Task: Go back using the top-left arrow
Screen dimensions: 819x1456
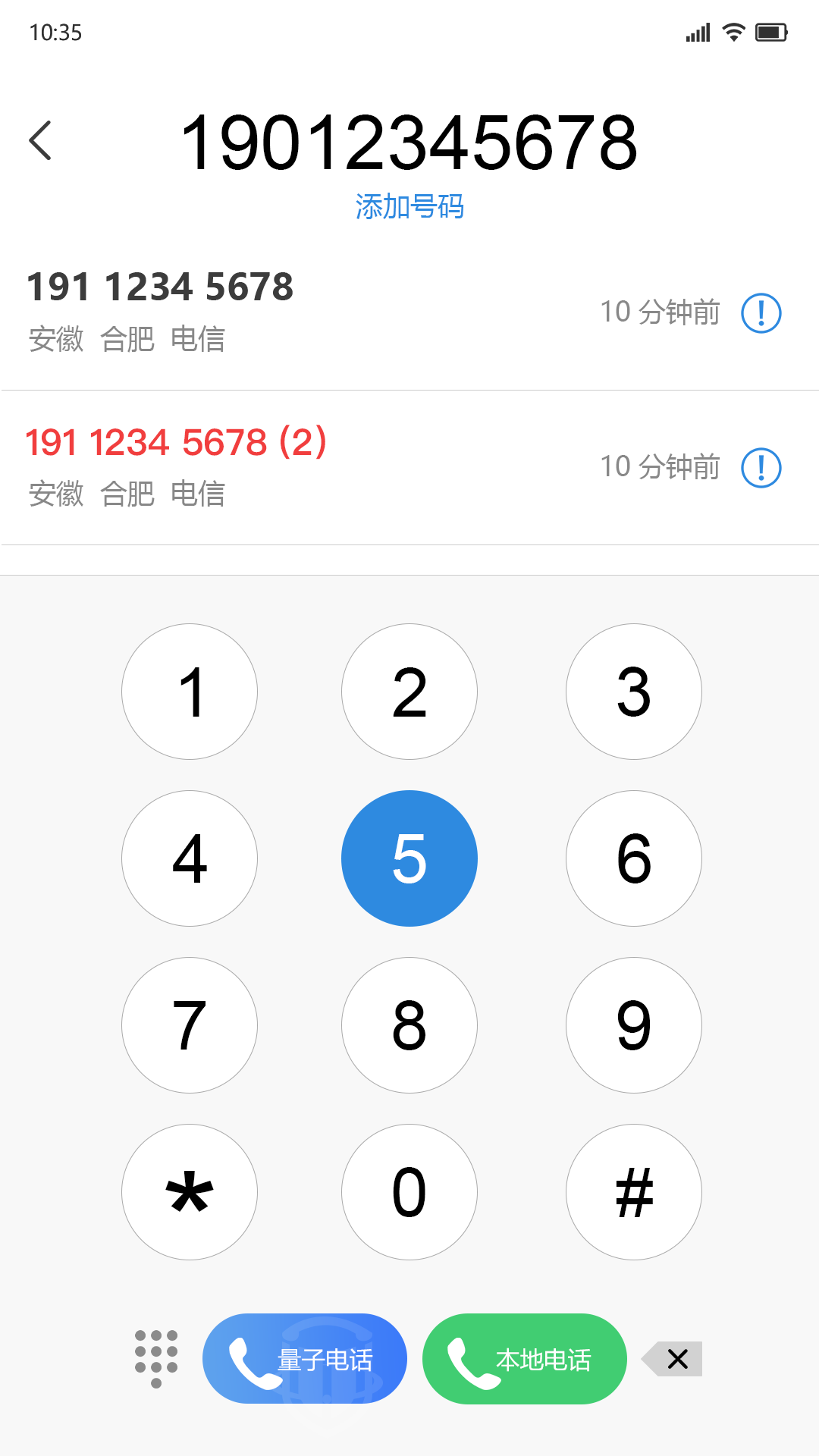Action: [41, 140]
